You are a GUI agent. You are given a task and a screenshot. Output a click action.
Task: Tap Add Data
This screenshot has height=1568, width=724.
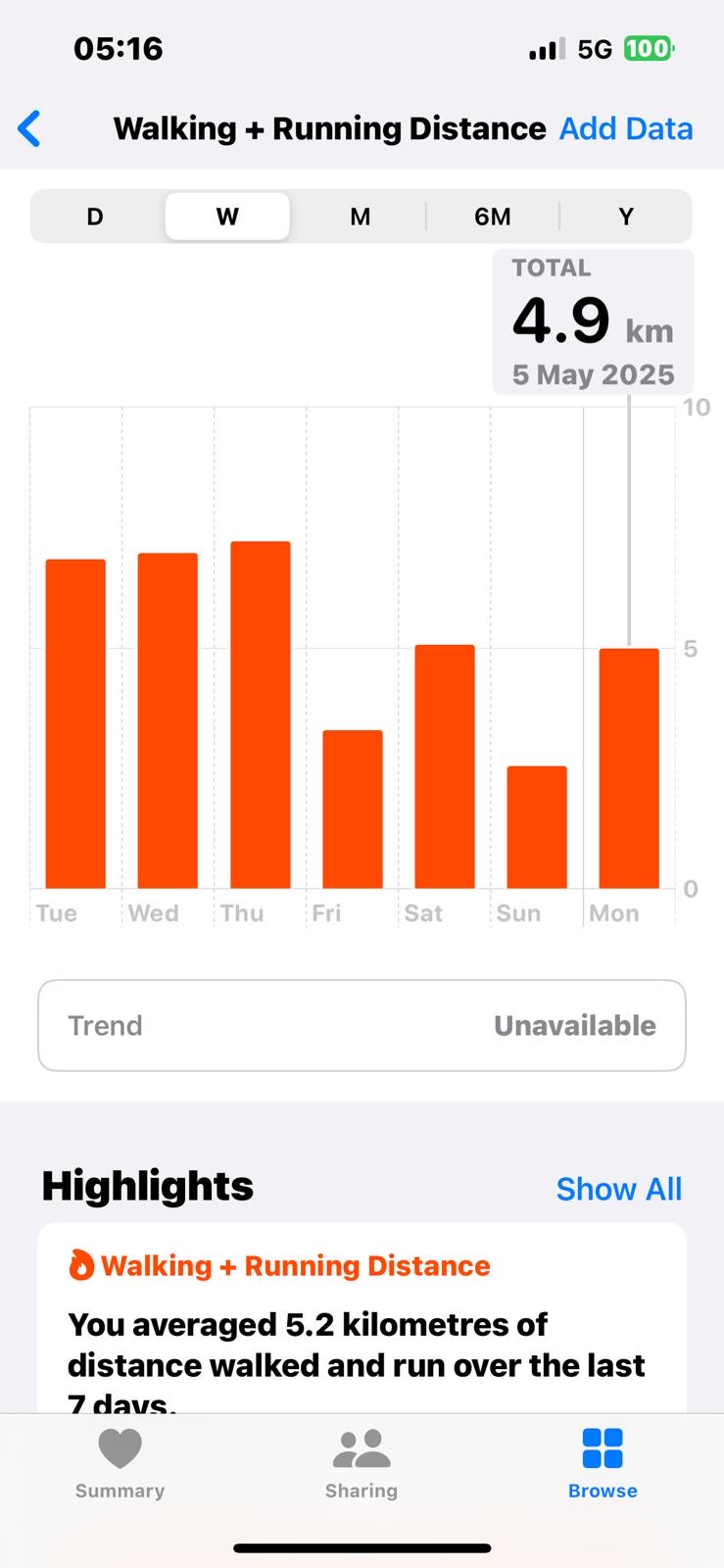(626, 128)
